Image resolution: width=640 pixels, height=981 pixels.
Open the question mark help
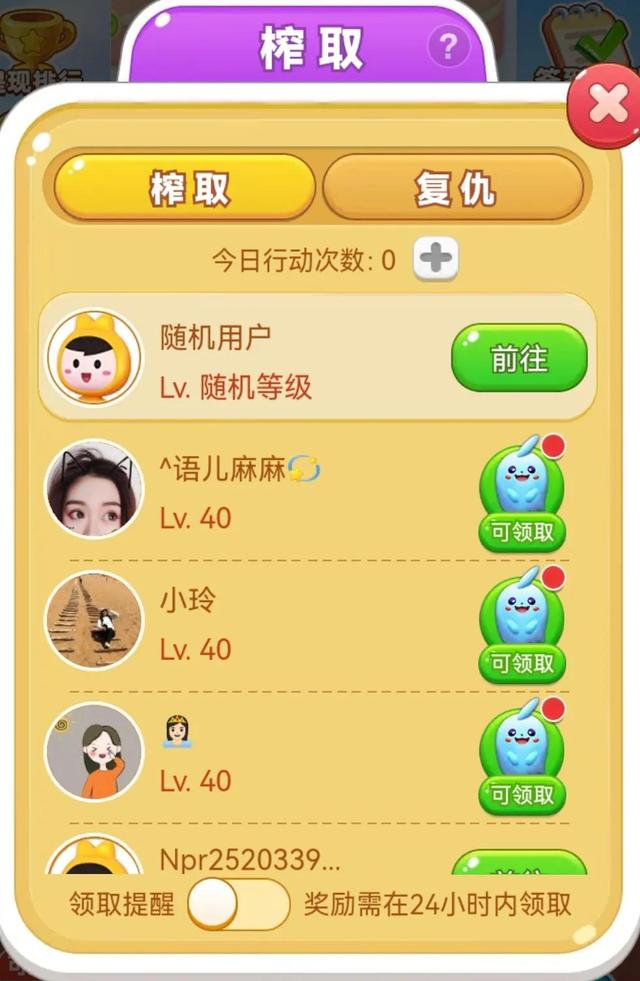click(448, 46)
